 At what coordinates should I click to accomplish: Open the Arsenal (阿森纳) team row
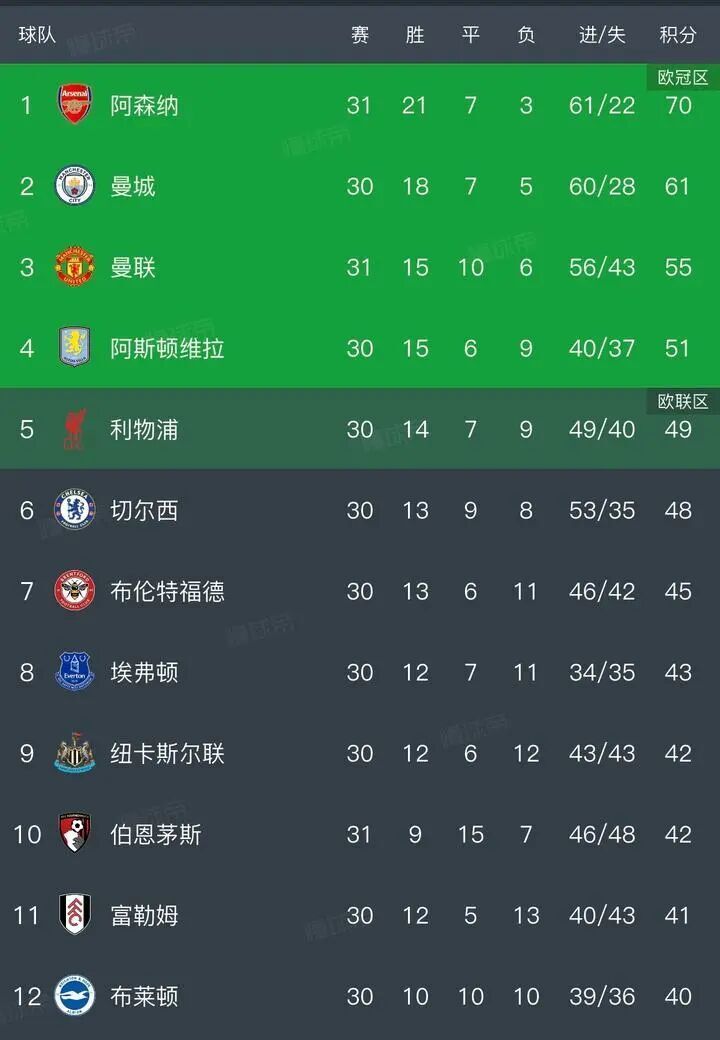click(x=145, y=105)
